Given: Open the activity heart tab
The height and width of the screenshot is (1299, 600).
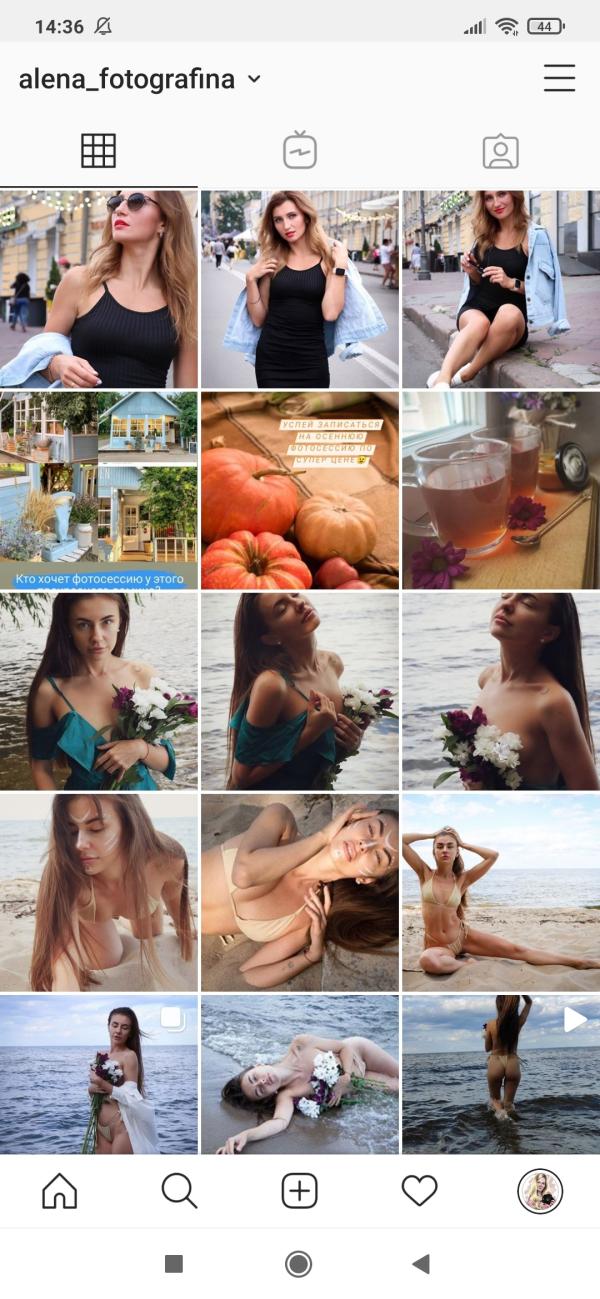Looking at the screenshot, I should tap(420, 1191).
